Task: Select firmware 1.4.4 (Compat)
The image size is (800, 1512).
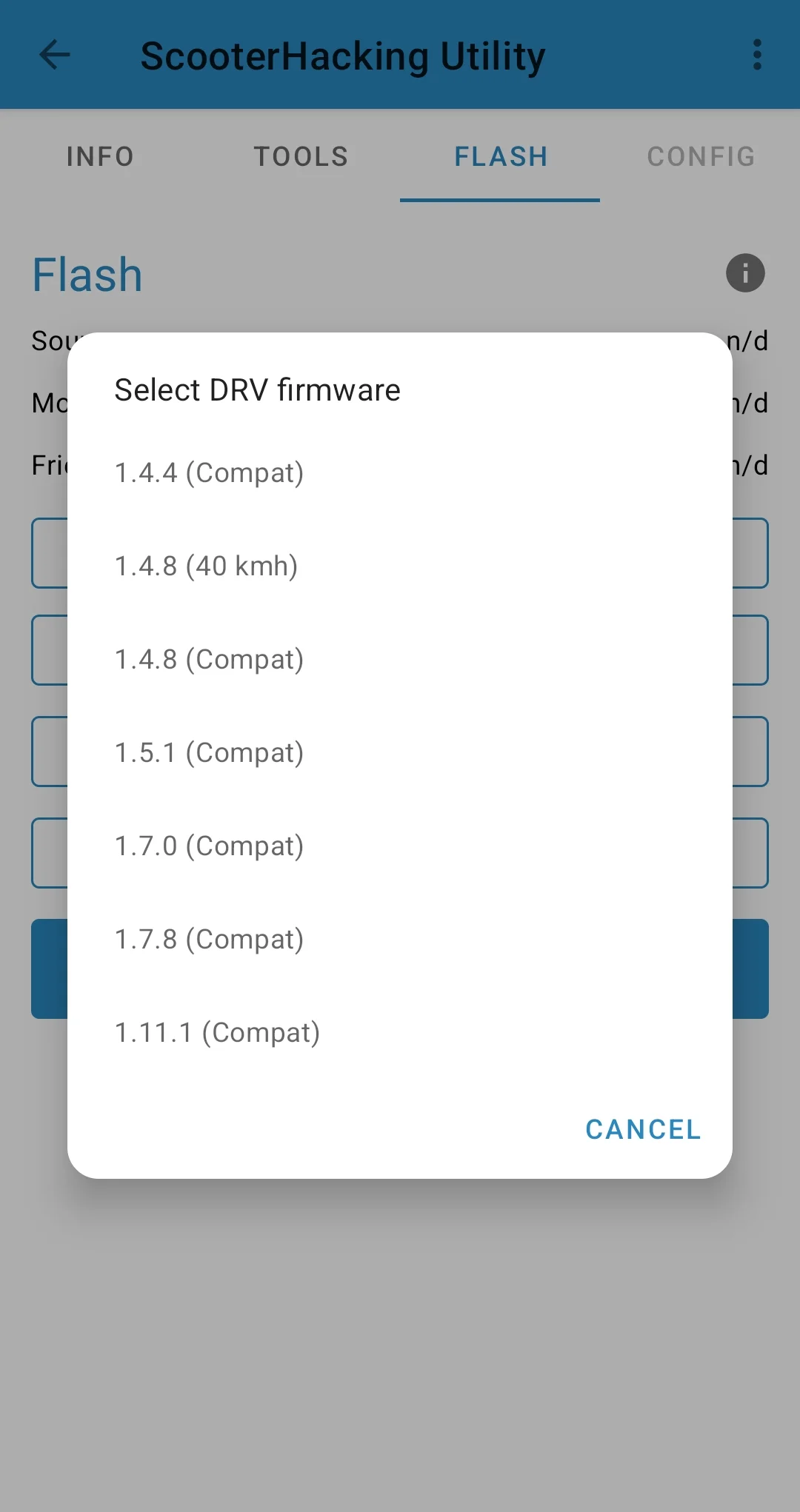Action: [210, 473]
